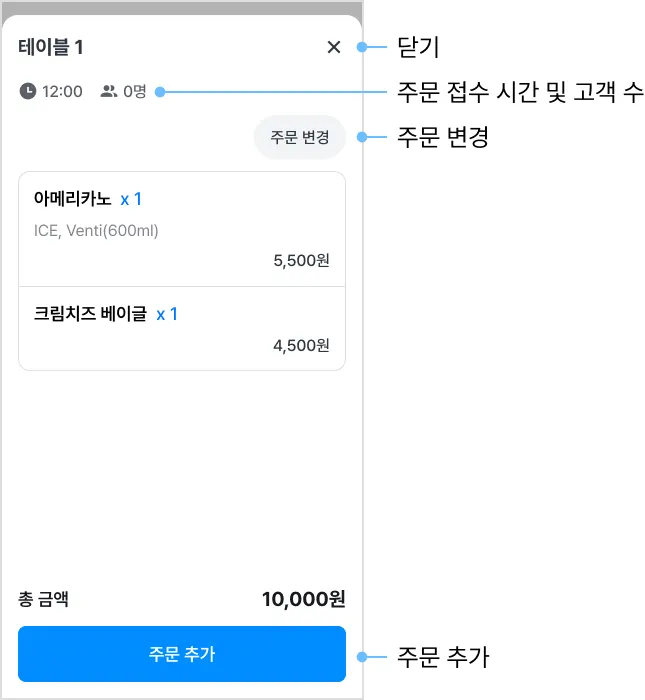Add an order with 주문 추가
This screenshot has height=700, width=645.
coord(182,654)
